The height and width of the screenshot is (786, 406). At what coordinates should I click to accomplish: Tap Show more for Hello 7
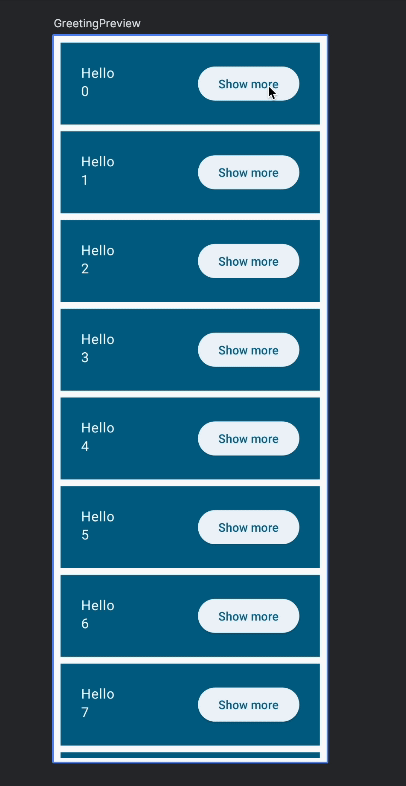[249, 705]
